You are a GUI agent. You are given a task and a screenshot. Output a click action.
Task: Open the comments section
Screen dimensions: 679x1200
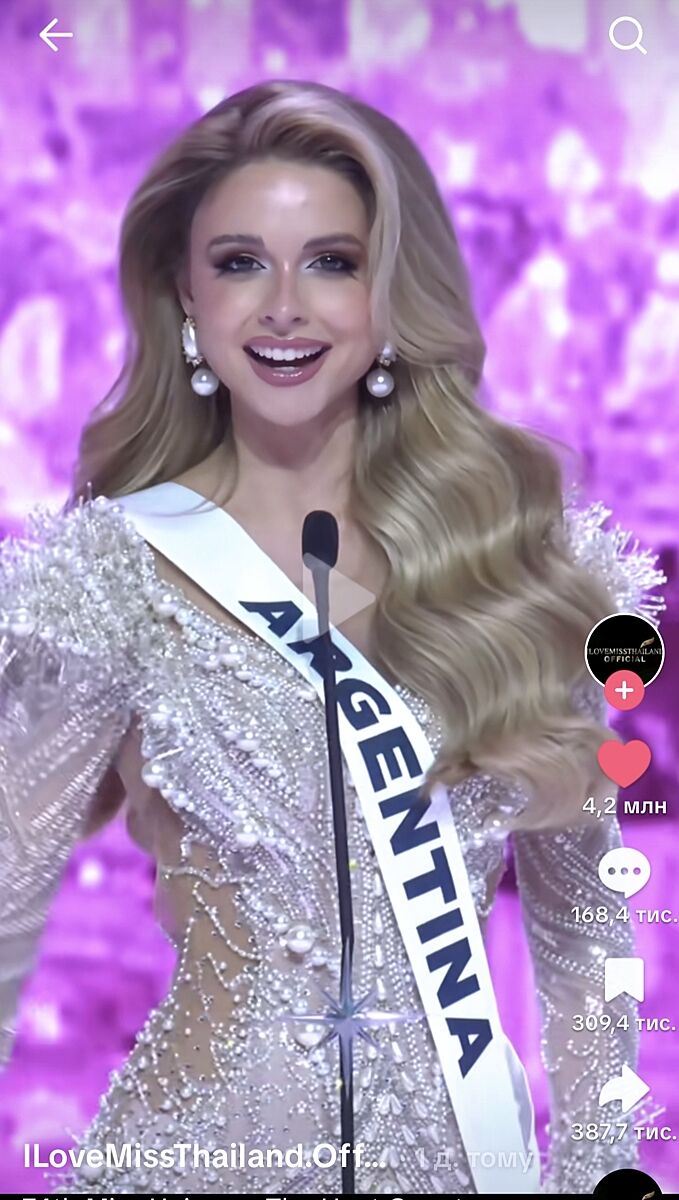[624, 873]
